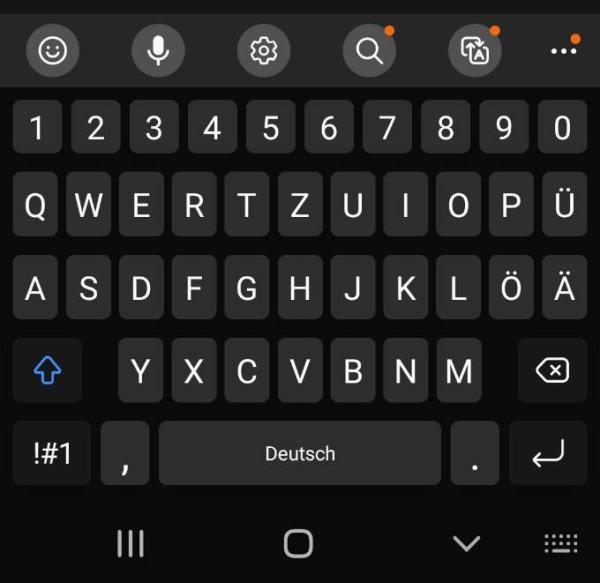The height and width of the screenshot is (583, 600).
Task: Open keyboard settings gear
Action: pyautogui.click(x=263, y=50)
